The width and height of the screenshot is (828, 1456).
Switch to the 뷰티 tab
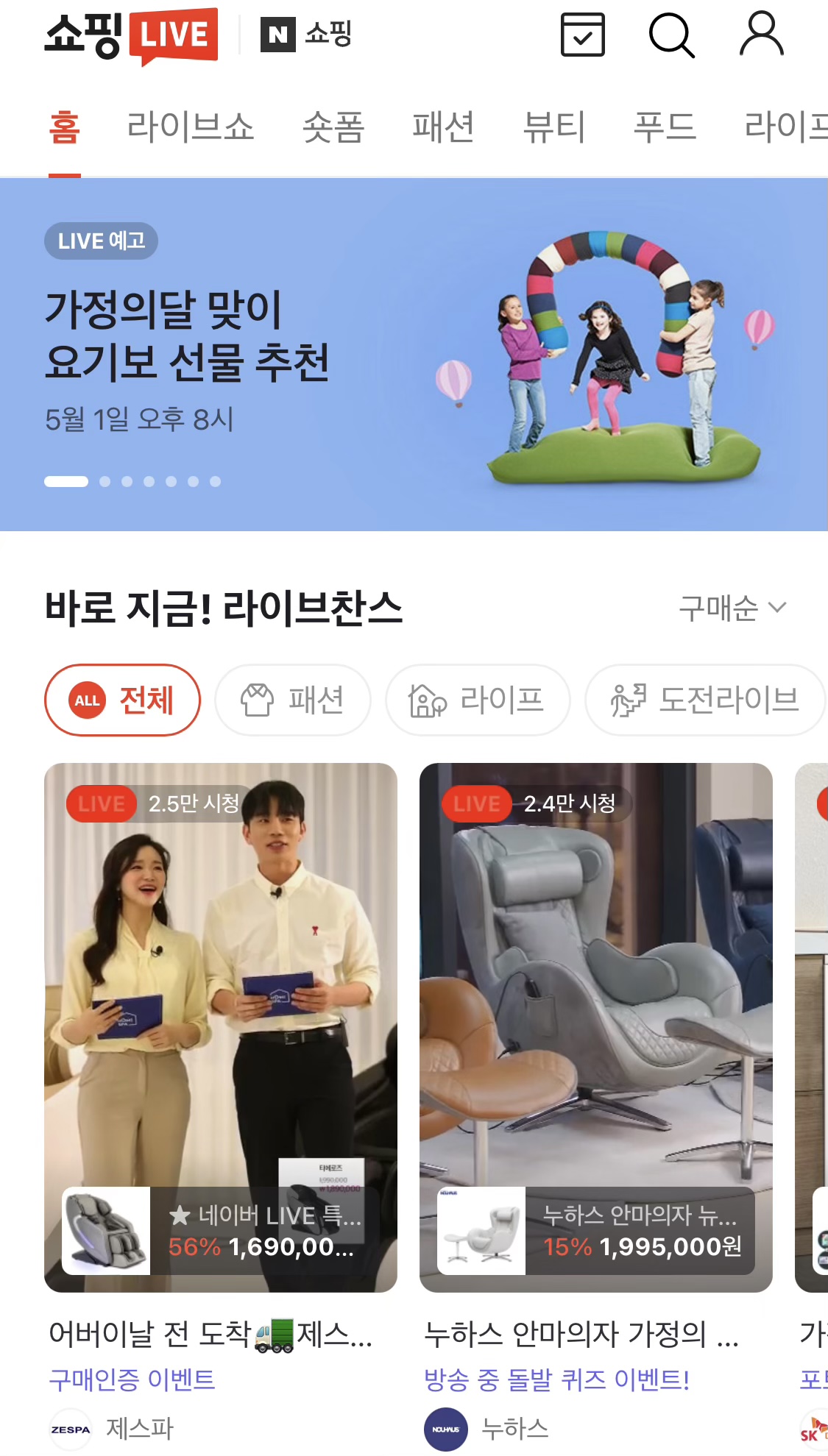tap(553, 127)
